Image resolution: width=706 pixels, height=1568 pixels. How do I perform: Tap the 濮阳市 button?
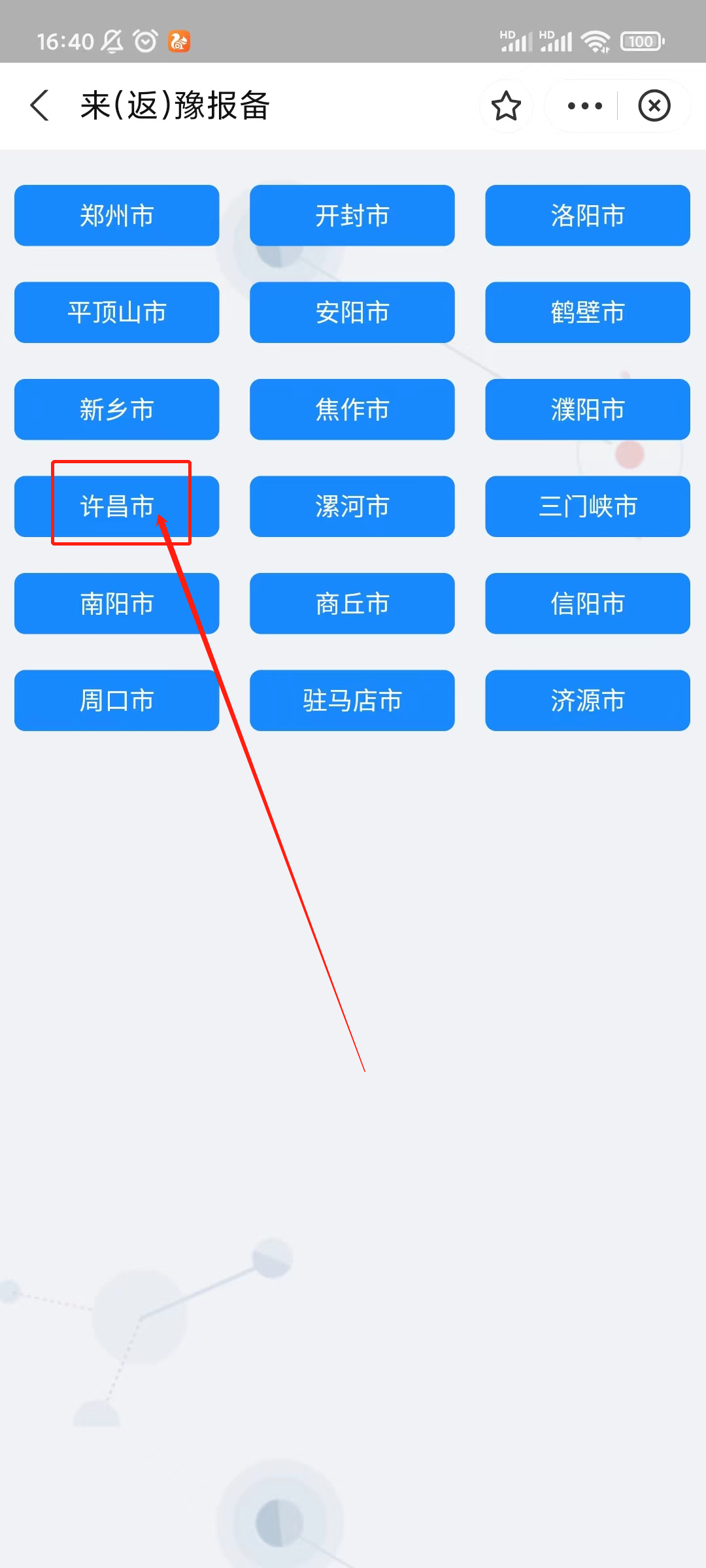[587, 410]
